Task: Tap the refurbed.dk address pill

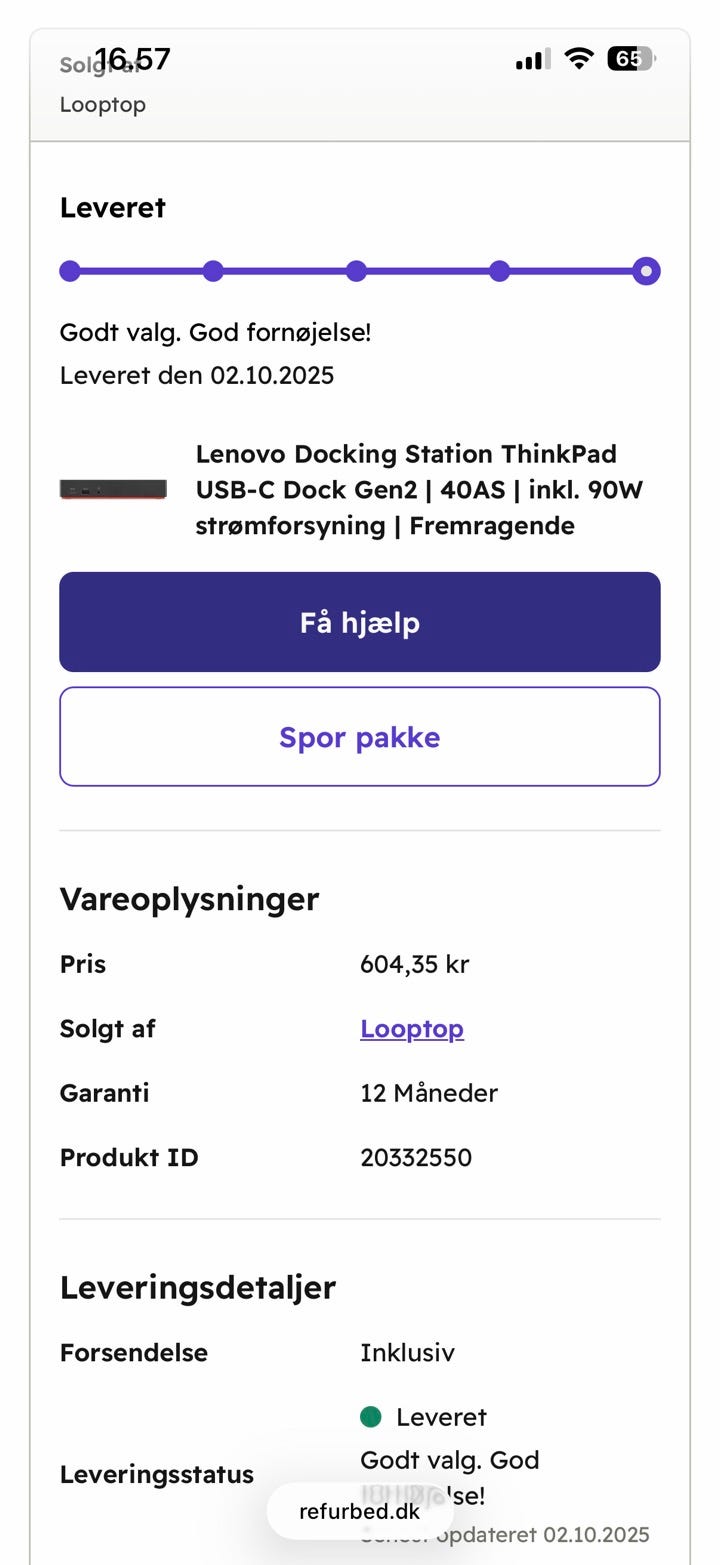Action: (360, 1511)
